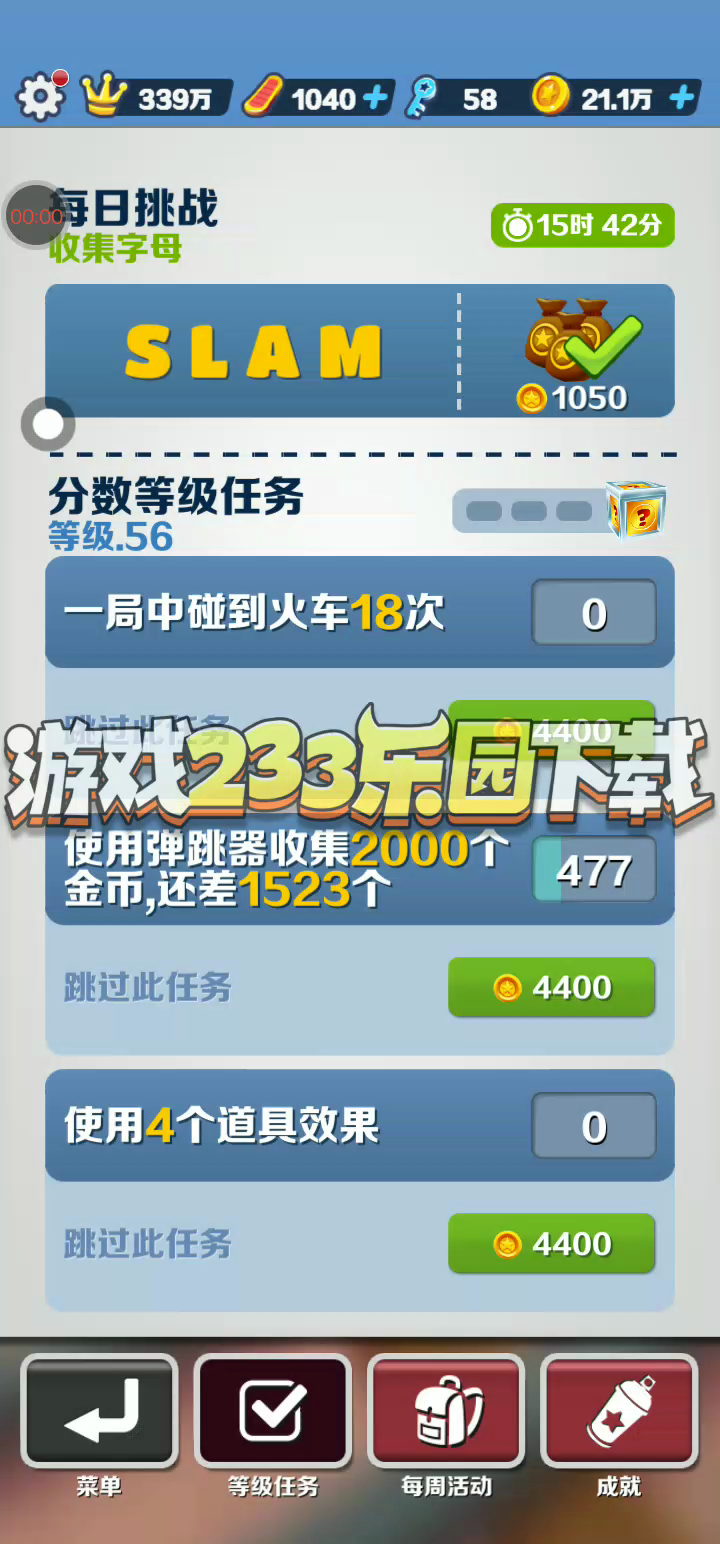Switch to the weekly event tab (每周活动)

446,1410
